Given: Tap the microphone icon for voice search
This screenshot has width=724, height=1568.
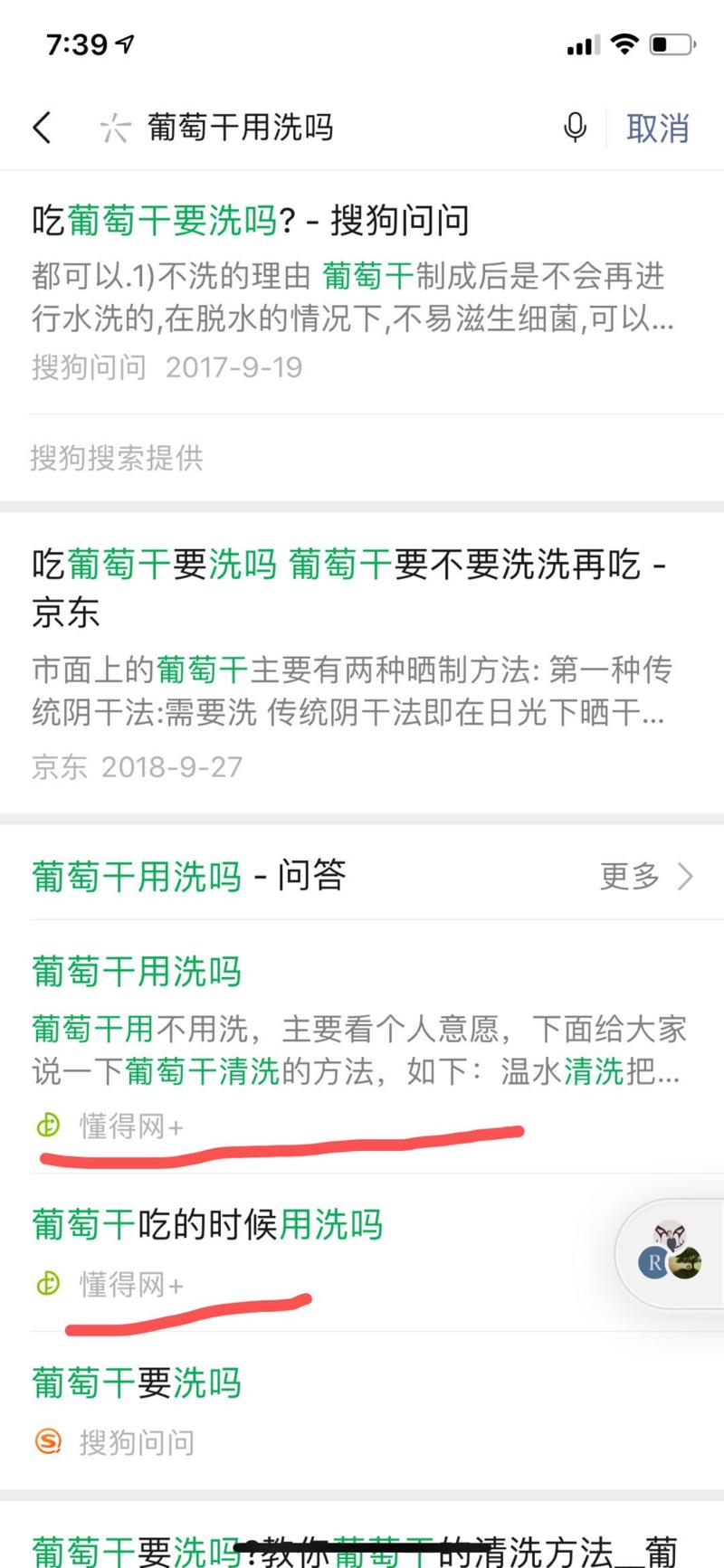Looking at the screenshot, I should (x=576, y=128).
